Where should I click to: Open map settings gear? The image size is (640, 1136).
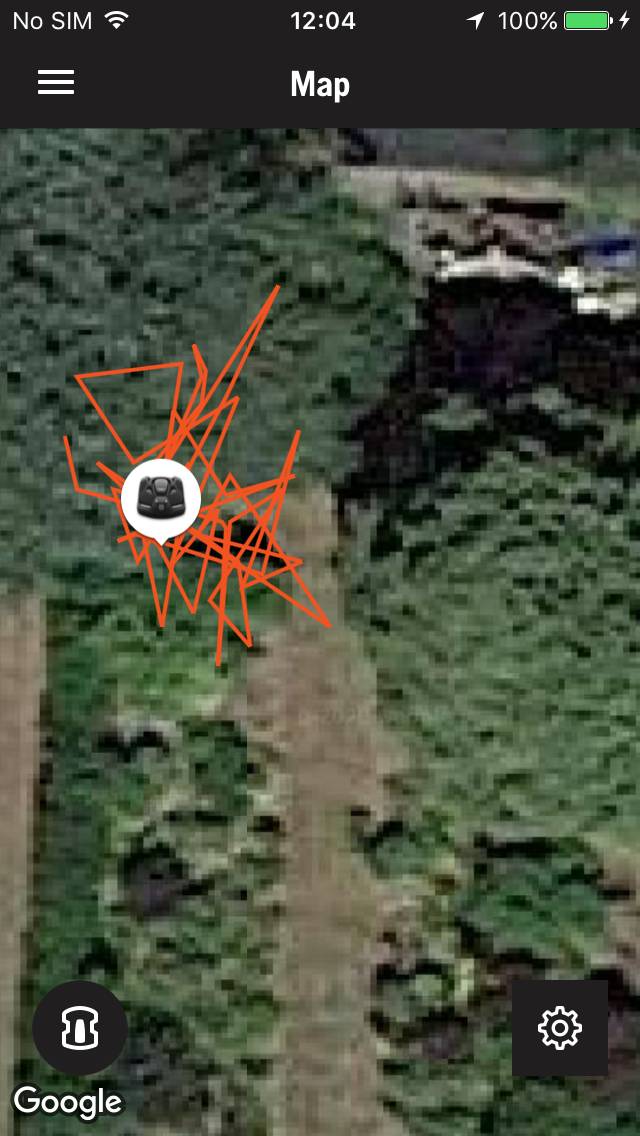point(559,1027)
